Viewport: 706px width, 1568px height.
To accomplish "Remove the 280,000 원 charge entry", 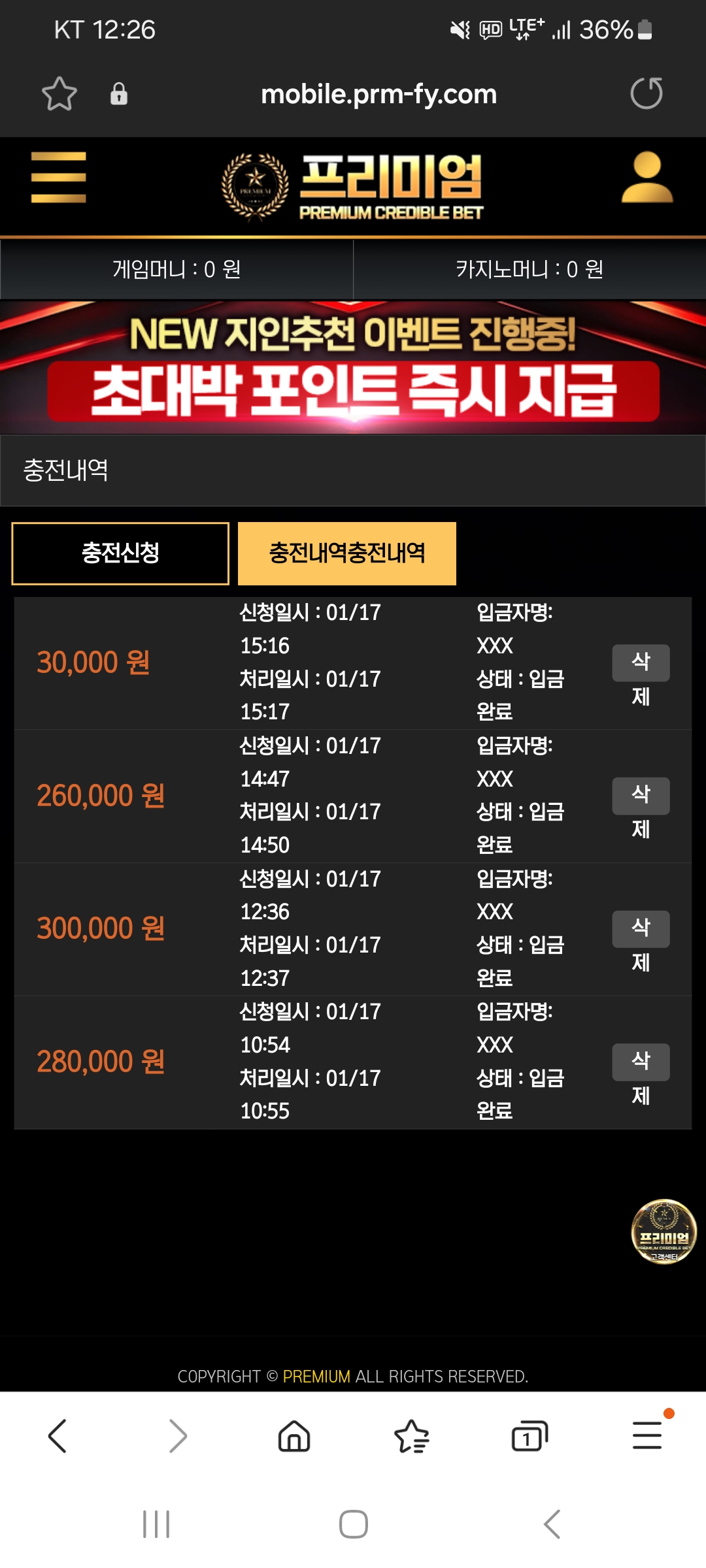I will 641,1062.
